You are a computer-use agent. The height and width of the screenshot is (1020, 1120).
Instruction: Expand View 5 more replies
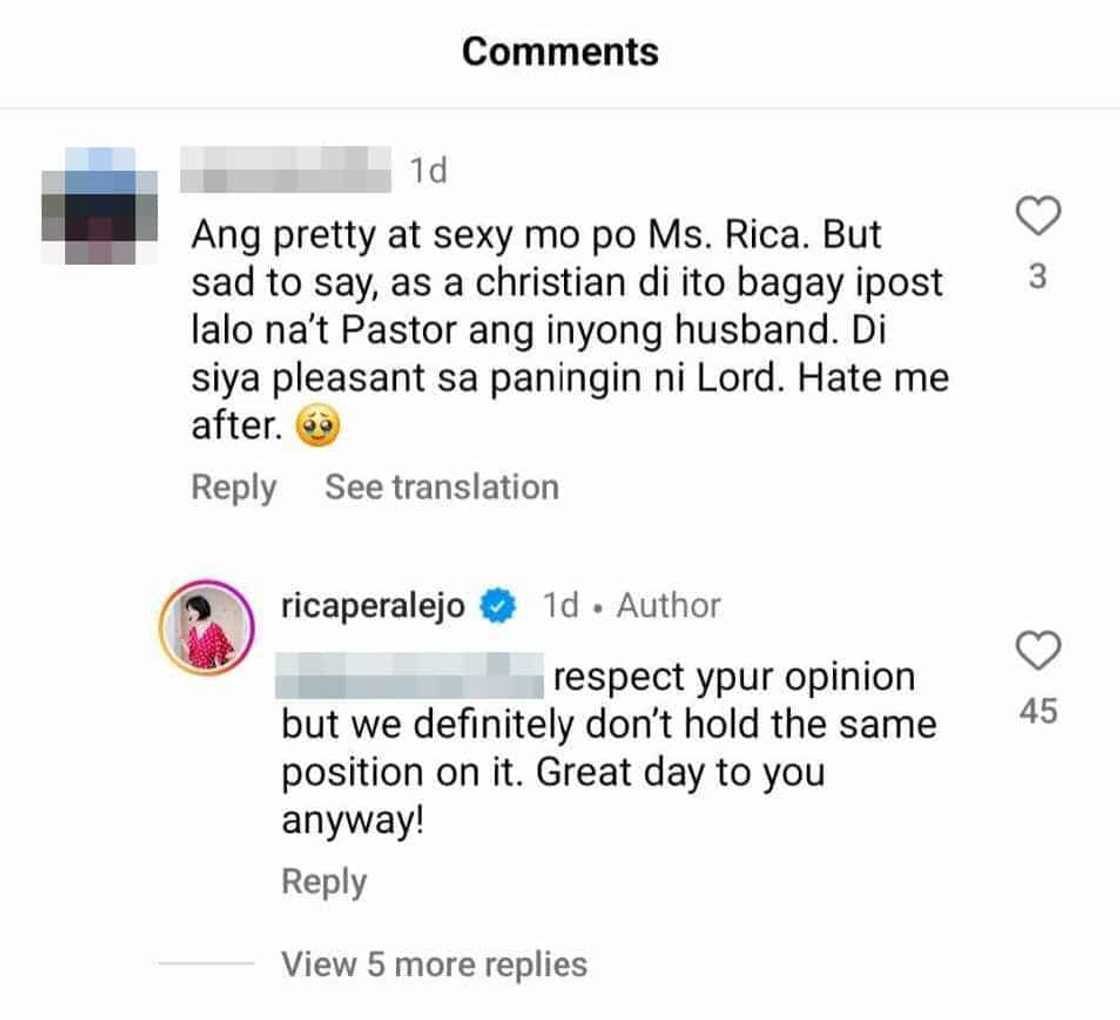[434, 964]
